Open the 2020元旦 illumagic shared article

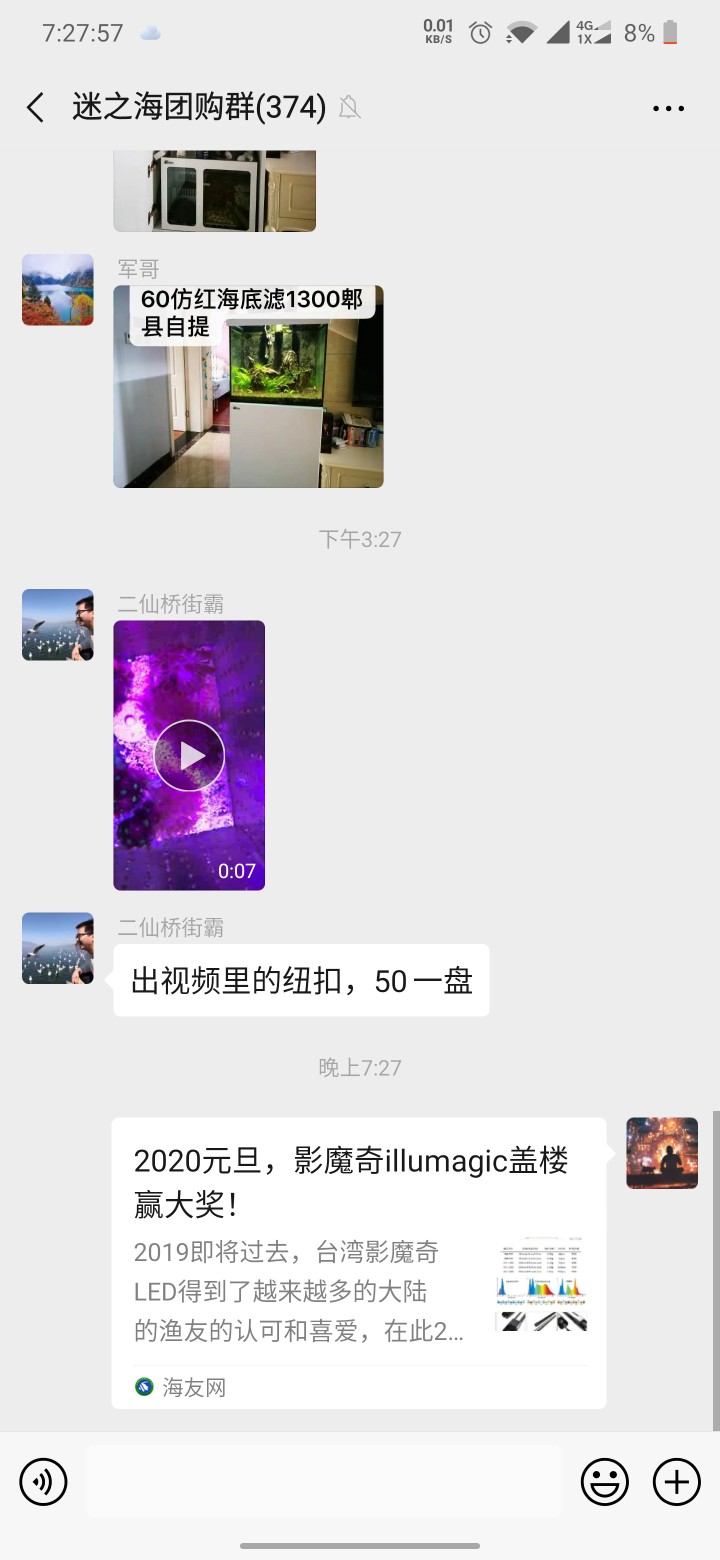(358, 1262)
